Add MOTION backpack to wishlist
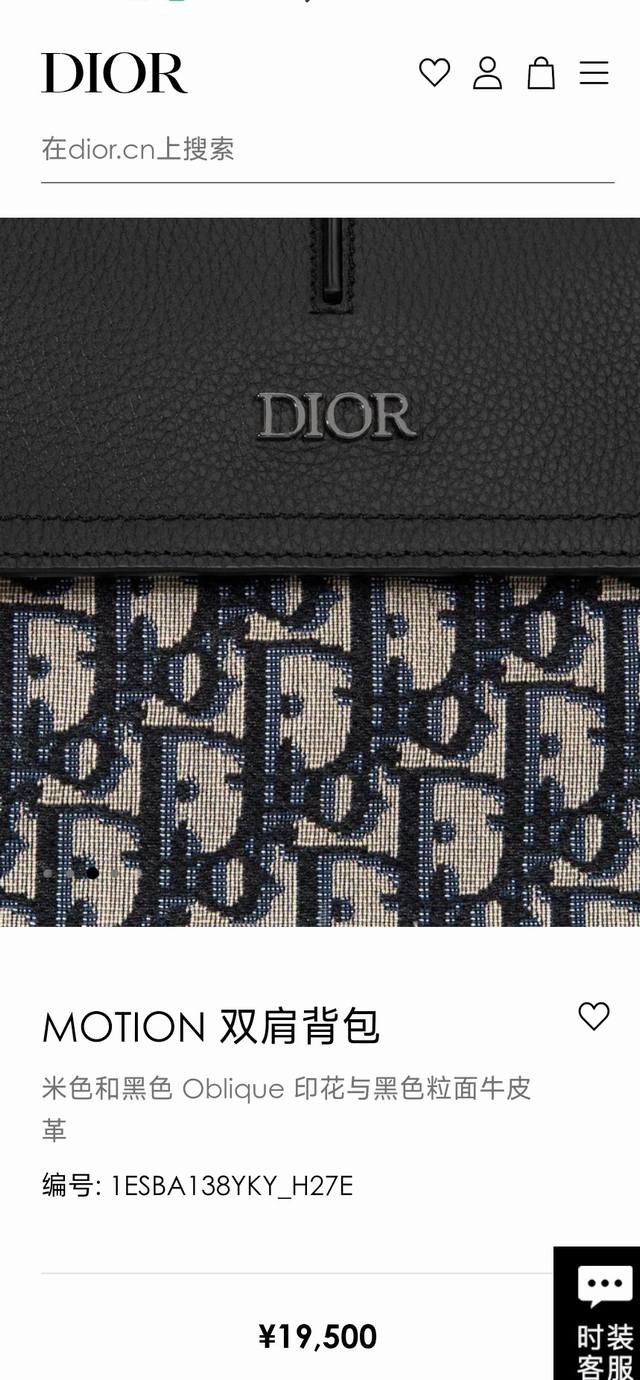 click(594, 1016)
